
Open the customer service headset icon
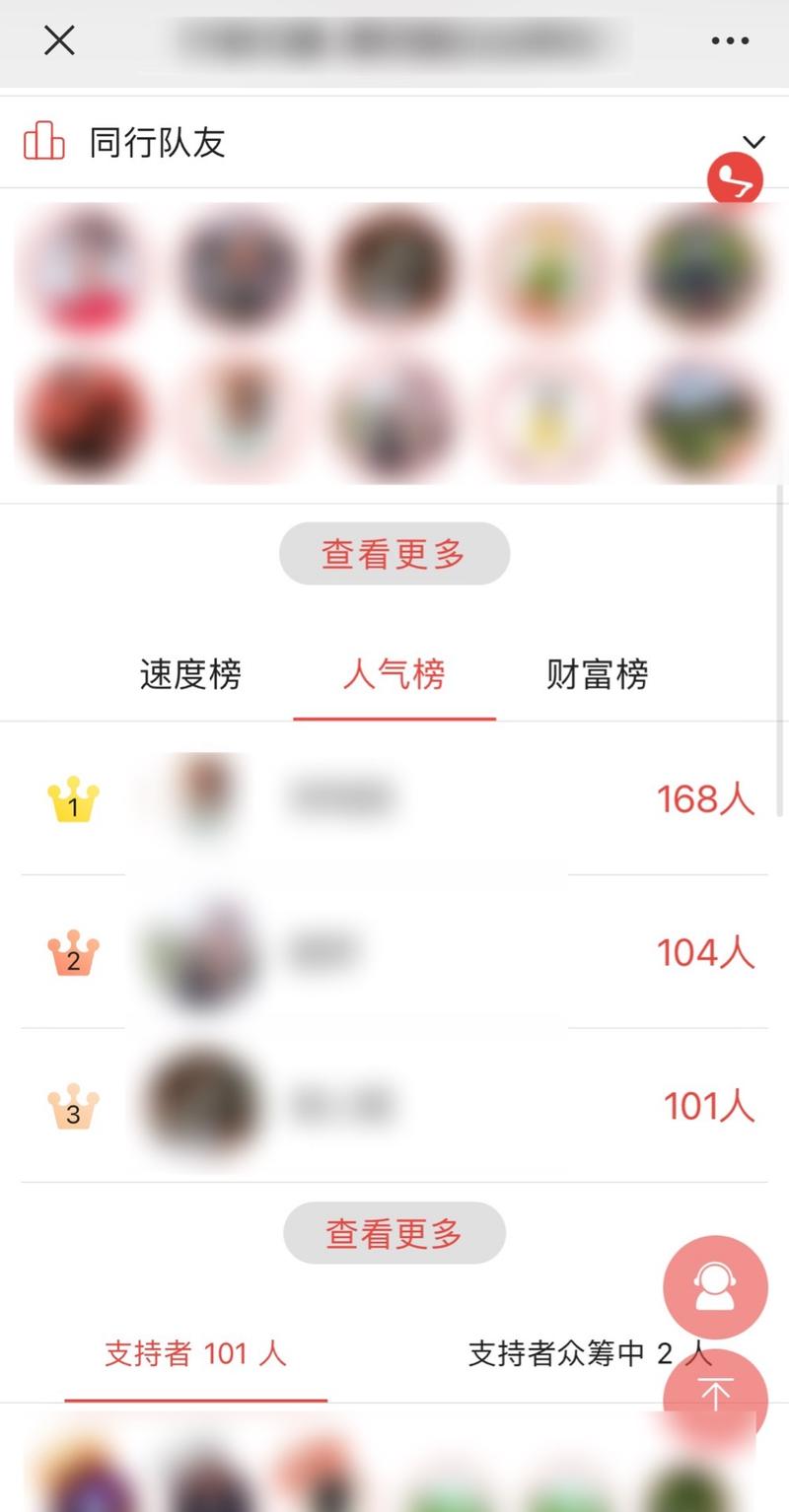coord(716,1285)
